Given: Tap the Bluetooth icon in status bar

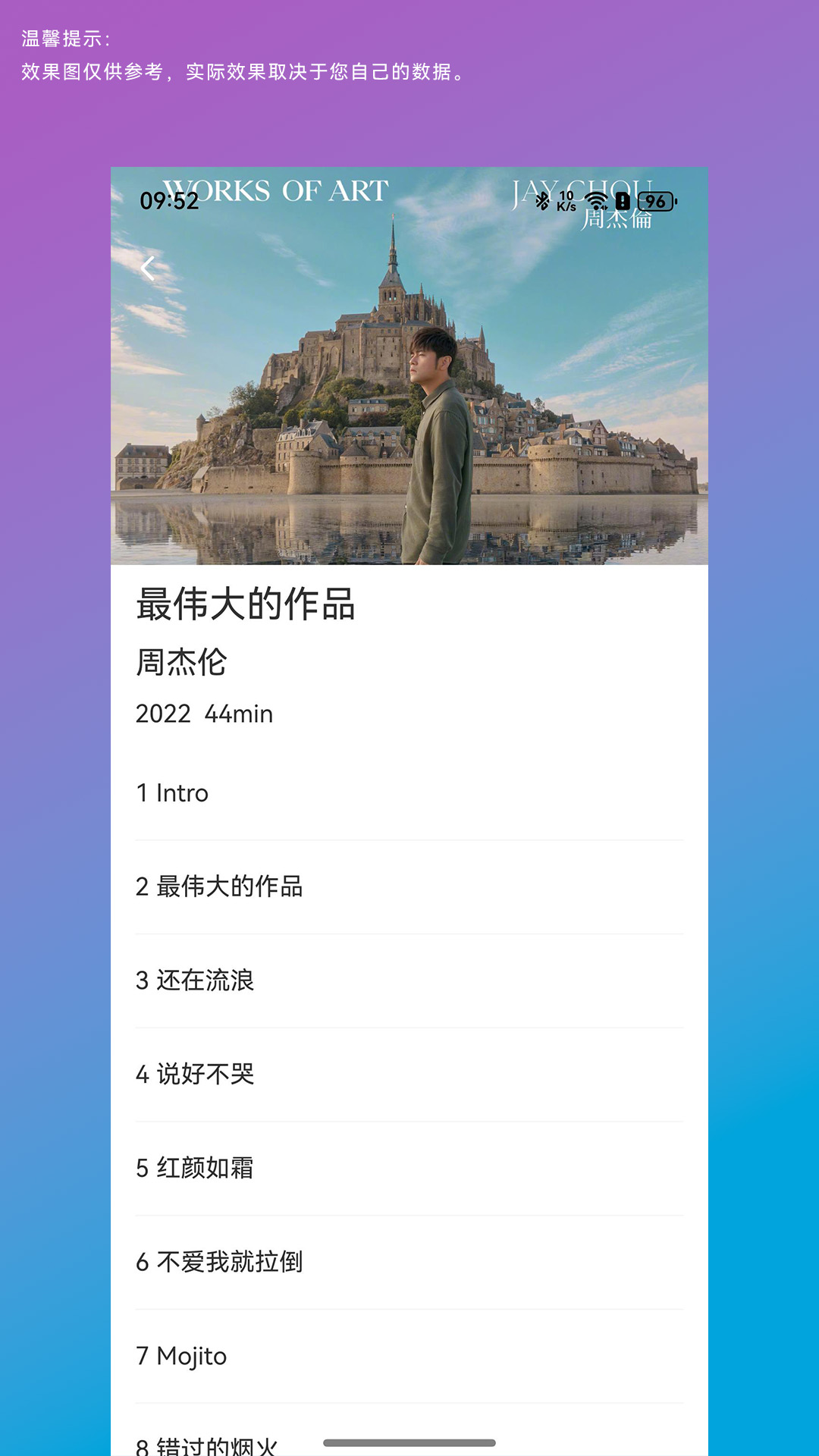Looking at the screenshot, I should [x=541, y=202].
